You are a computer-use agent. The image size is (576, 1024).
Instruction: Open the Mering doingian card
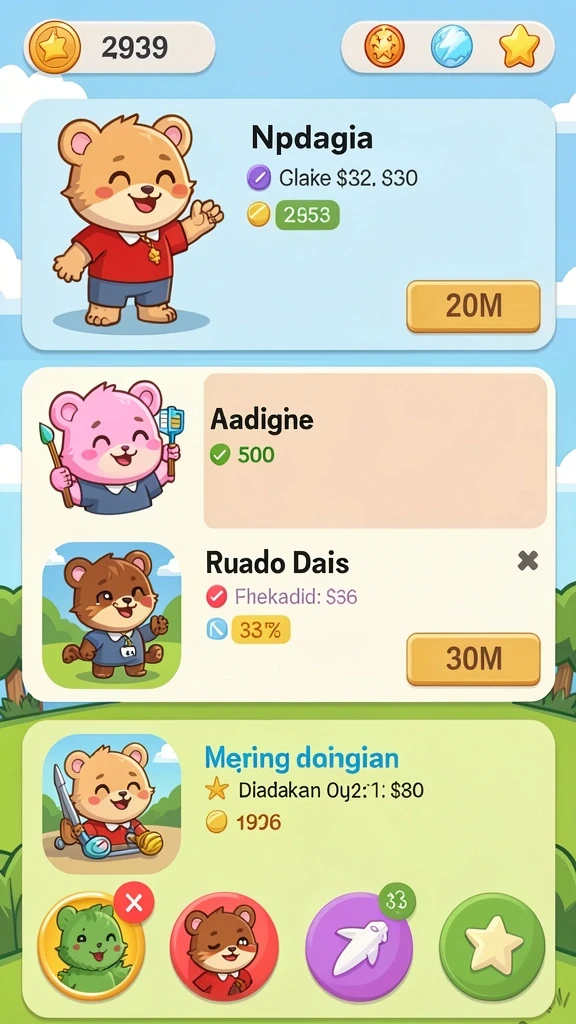coord(288,803)
